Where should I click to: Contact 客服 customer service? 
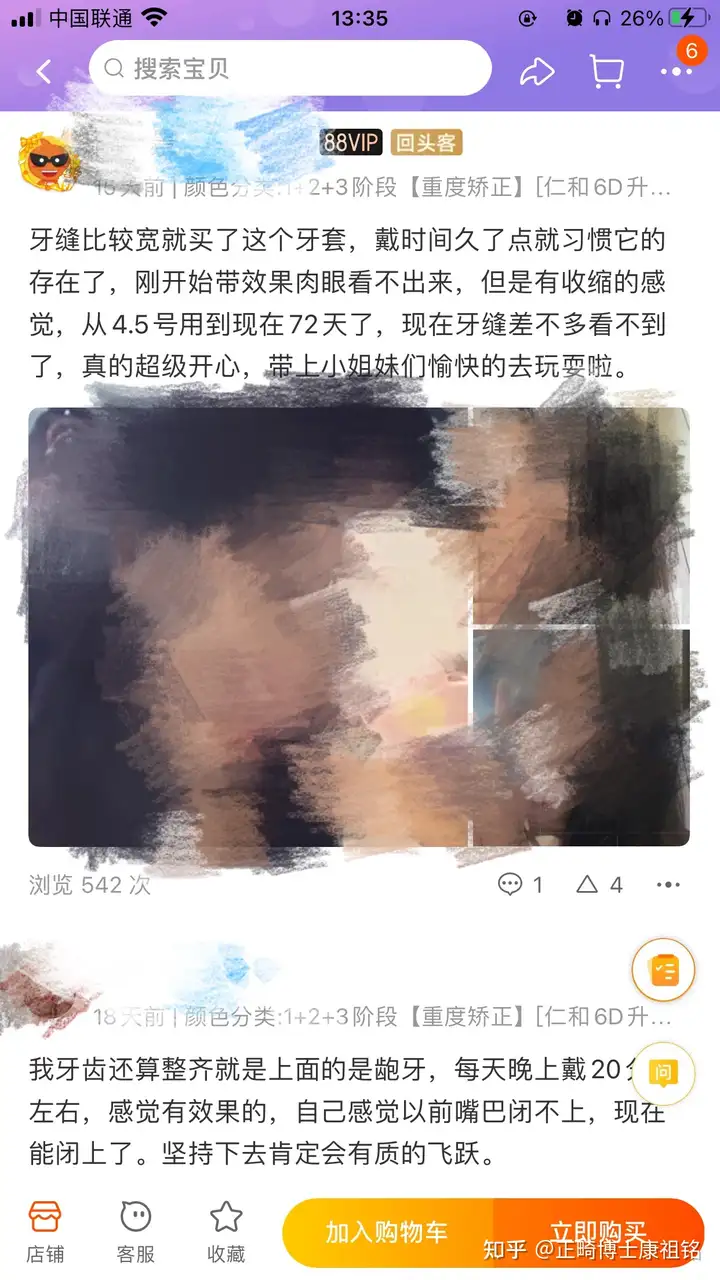[x=136, y=1232]
